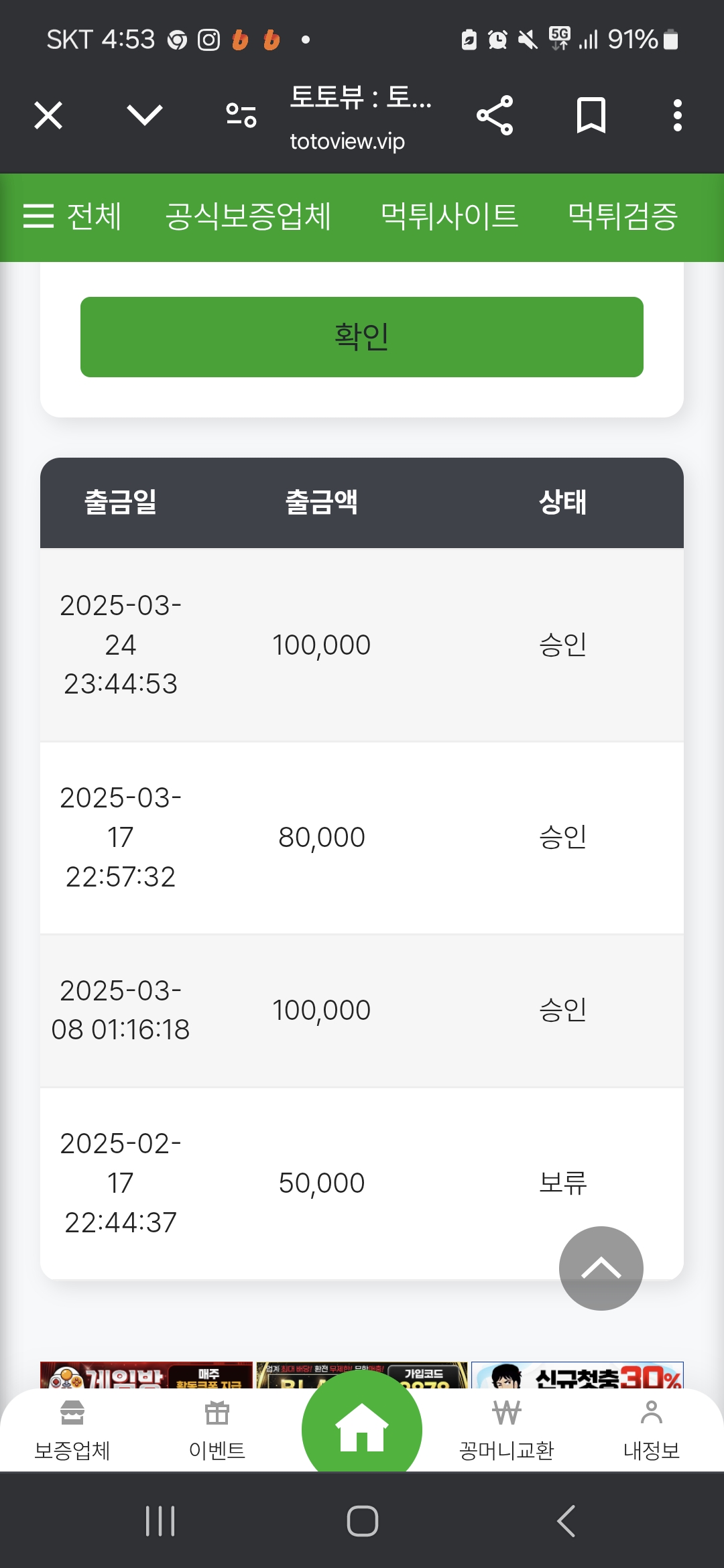The height and width of the screenshot is (1568, 724).
Task: Open the site settings icon
Action: (241, 115)
